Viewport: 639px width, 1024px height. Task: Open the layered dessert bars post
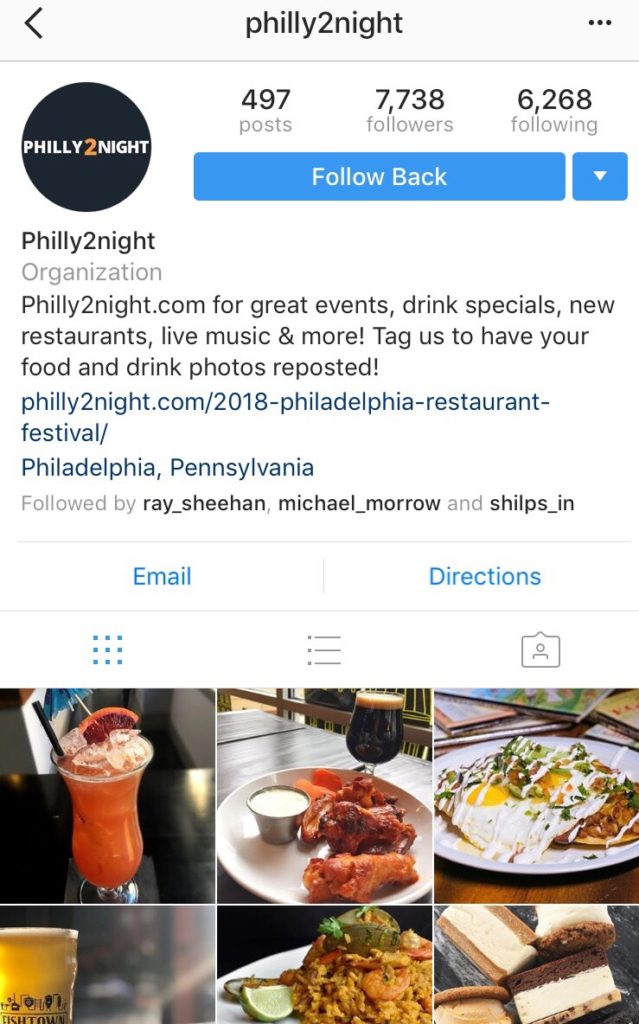tap(537, 966)
